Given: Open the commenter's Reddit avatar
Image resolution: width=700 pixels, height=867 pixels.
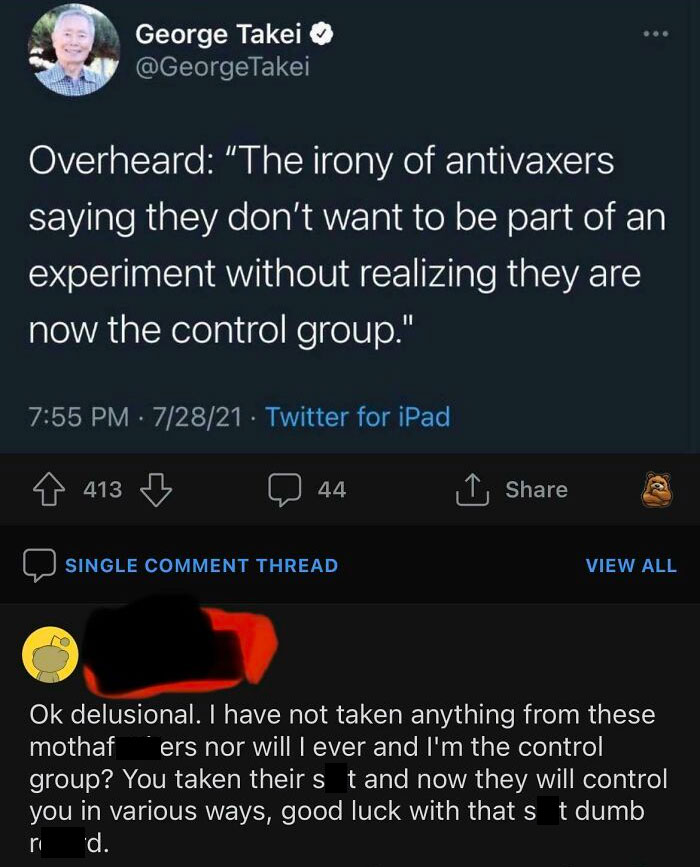Looking at the screenshot, I should coord(50,655).
